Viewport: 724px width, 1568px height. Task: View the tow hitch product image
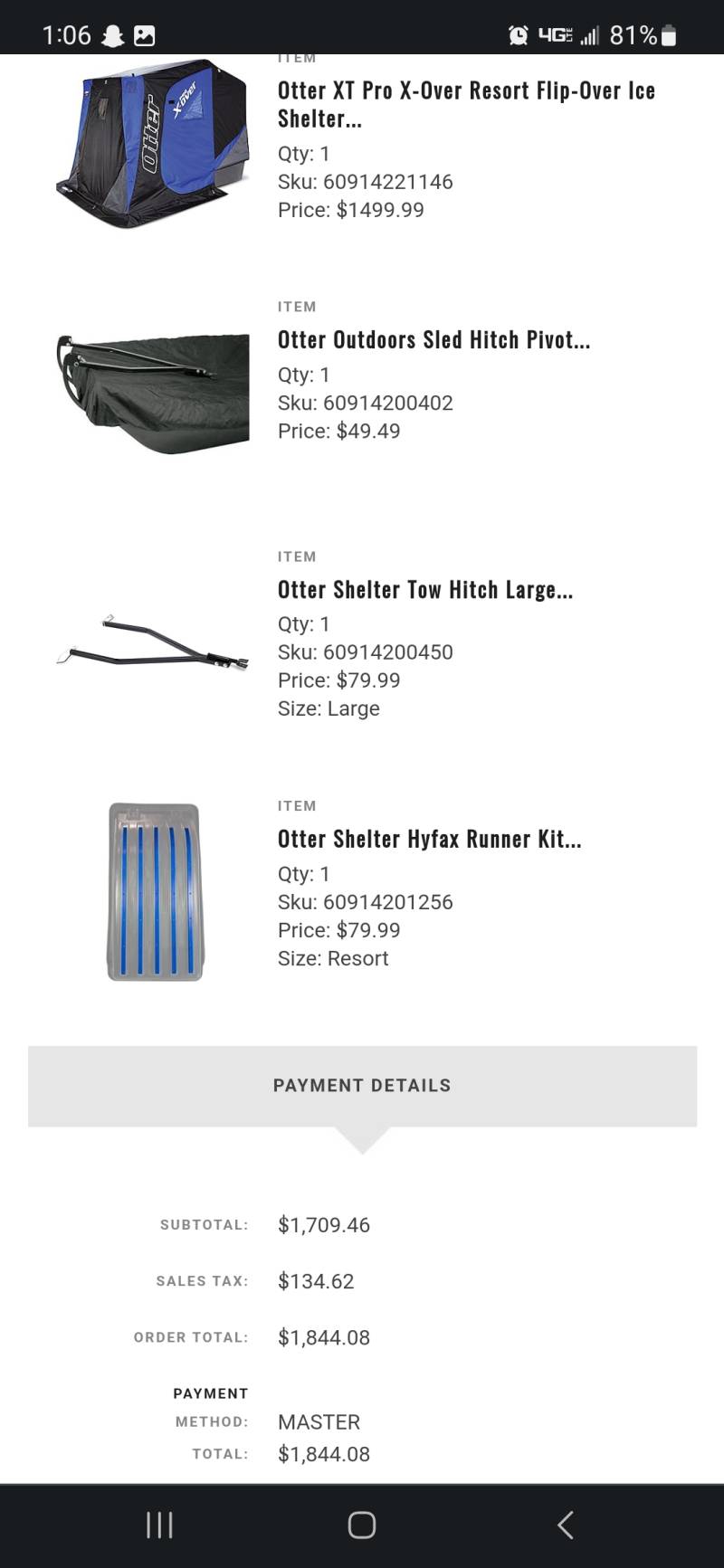point(152,641)
